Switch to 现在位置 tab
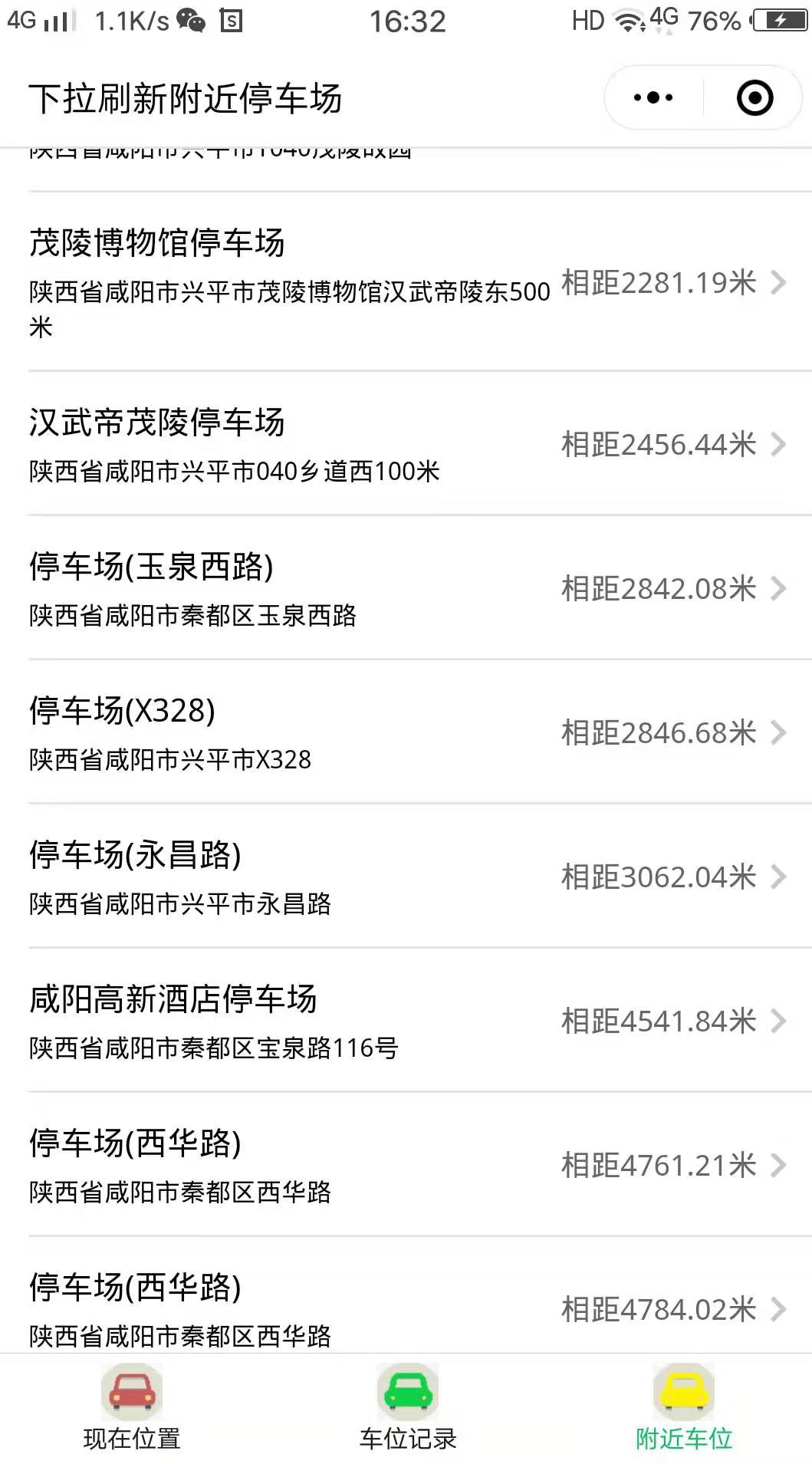812x1464 pixels. pos(132,1409)
